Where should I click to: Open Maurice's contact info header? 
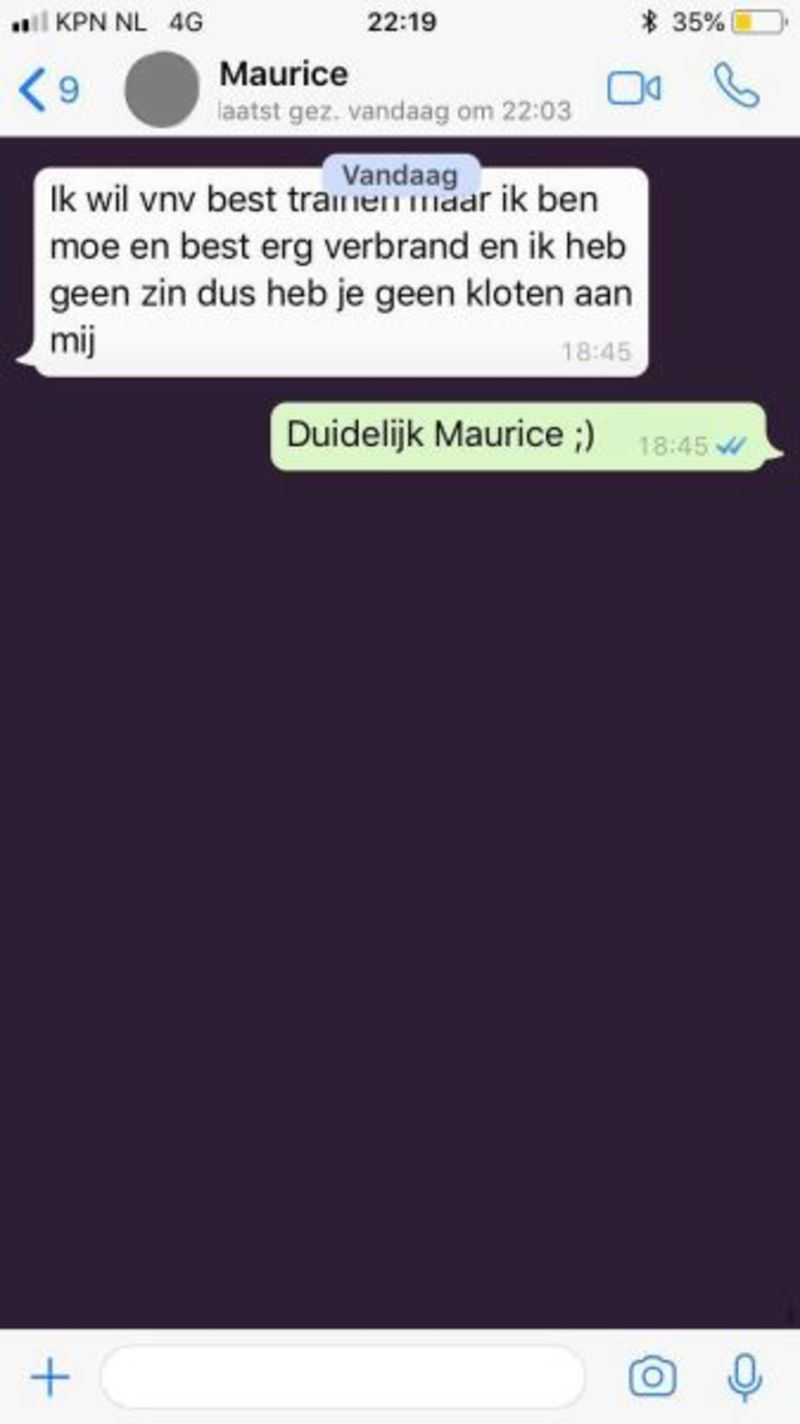coord(395,90)
